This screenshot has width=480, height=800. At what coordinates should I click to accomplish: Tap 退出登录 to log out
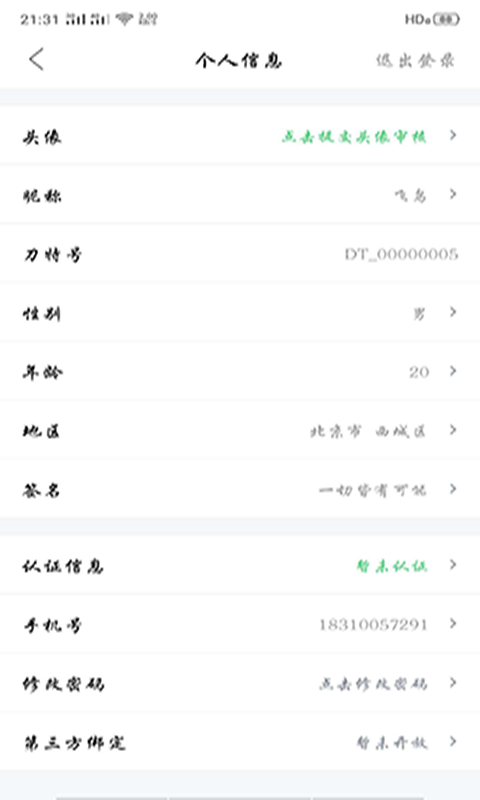tap(415, 61)
